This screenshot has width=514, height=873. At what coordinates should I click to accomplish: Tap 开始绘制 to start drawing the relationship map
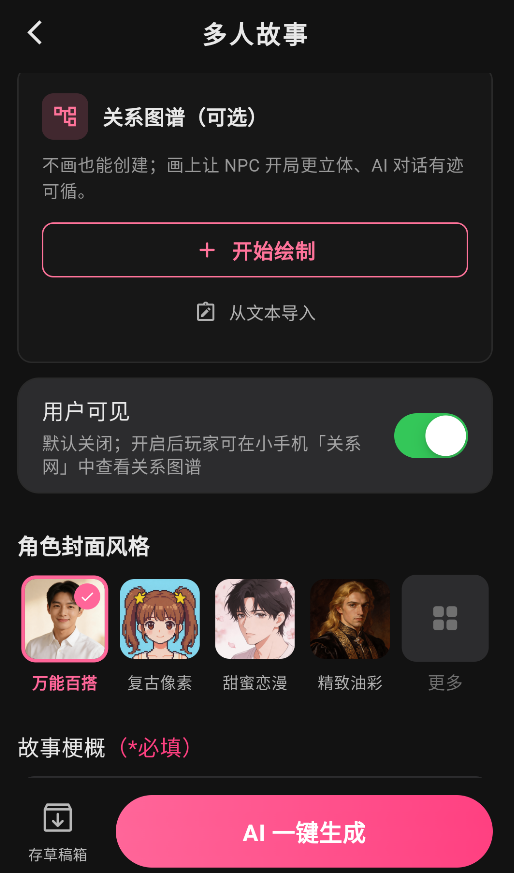[x=255, y=250]
